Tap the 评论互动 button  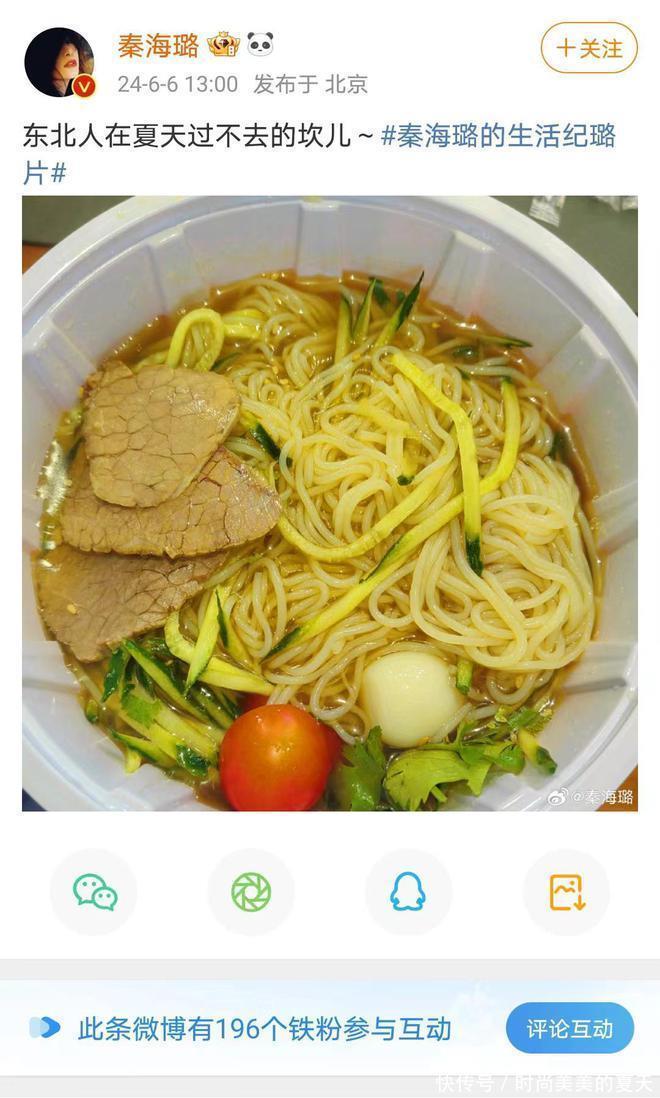coord(569,1028)
